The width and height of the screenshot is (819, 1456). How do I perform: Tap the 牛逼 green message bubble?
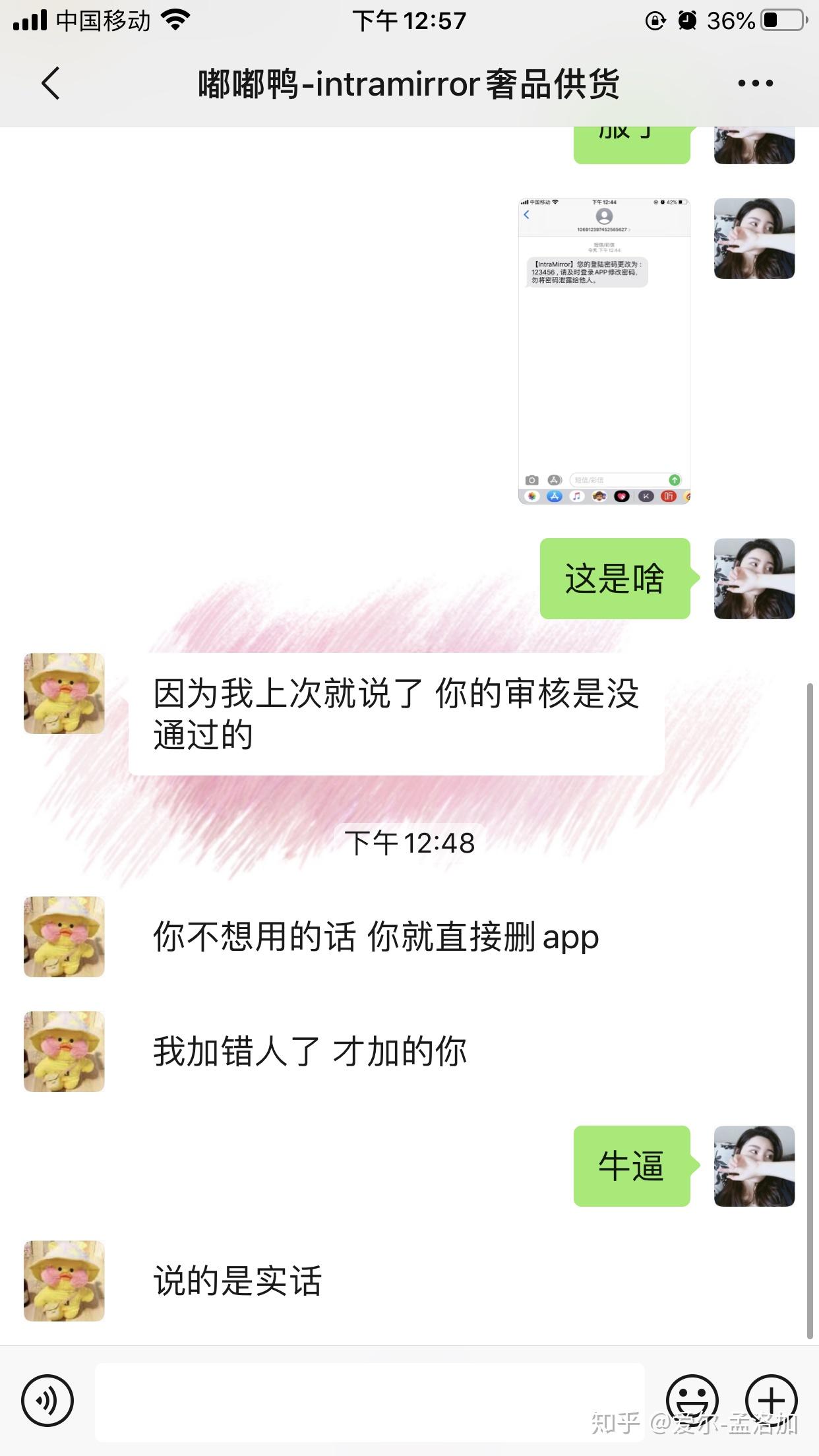[x=631, y=1165]
